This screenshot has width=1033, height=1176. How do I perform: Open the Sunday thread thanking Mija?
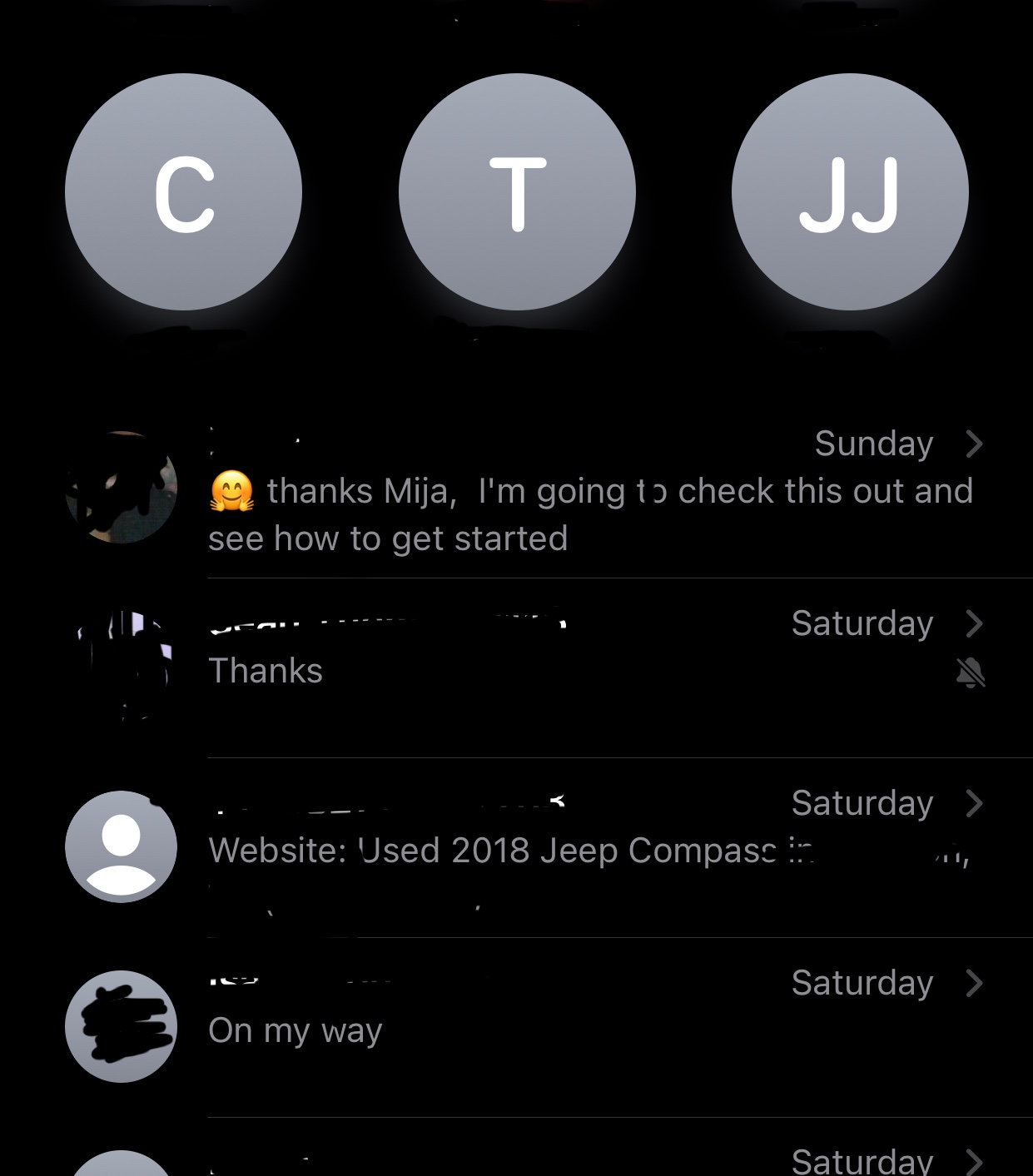pyautogui.click(x=583, y=499)
